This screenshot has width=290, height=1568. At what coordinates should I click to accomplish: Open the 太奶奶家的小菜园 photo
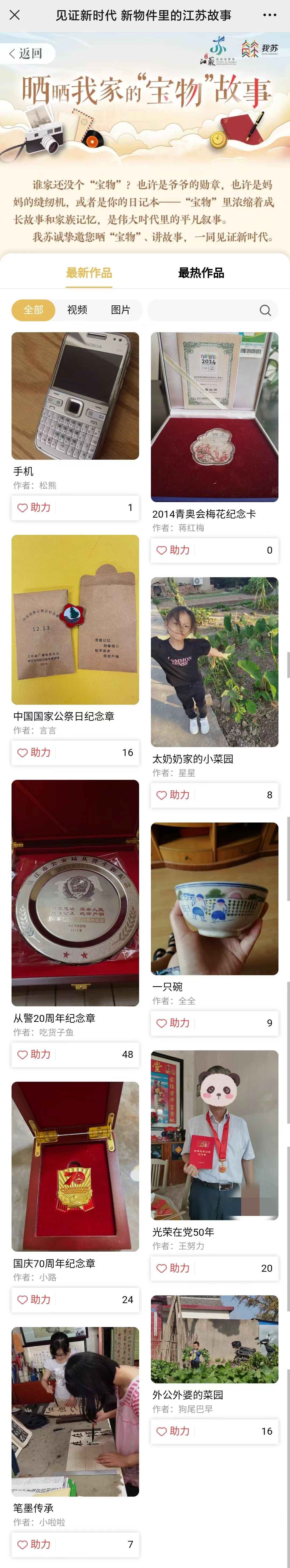(215, 662)
